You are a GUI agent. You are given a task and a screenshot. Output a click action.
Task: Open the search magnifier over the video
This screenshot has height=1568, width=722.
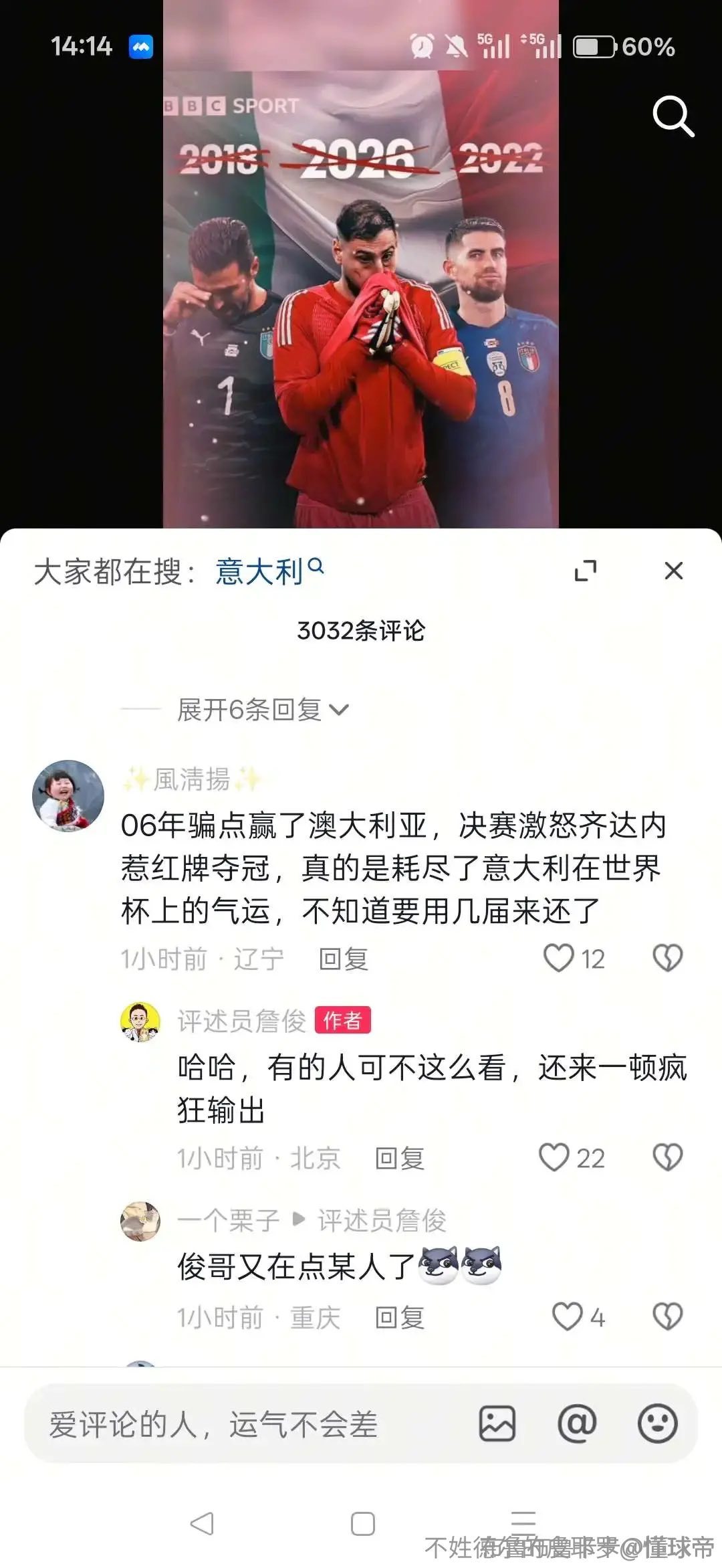pyautogui.click(x=673, y=116)
